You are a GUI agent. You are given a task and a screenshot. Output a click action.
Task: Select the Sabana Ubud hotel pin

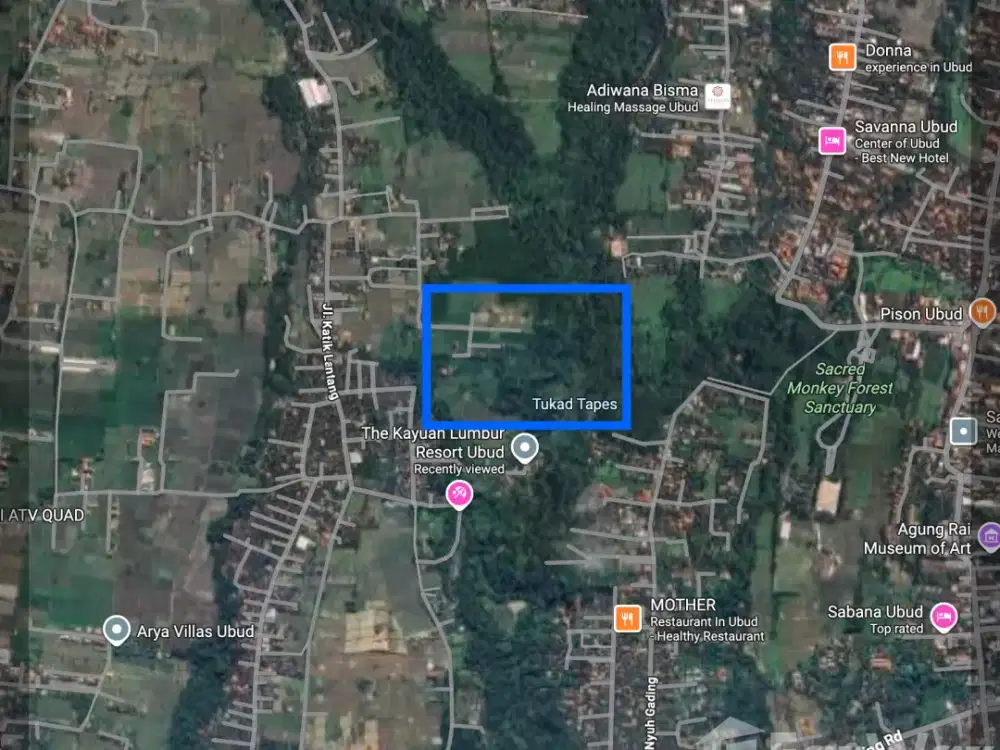point(943,616)
